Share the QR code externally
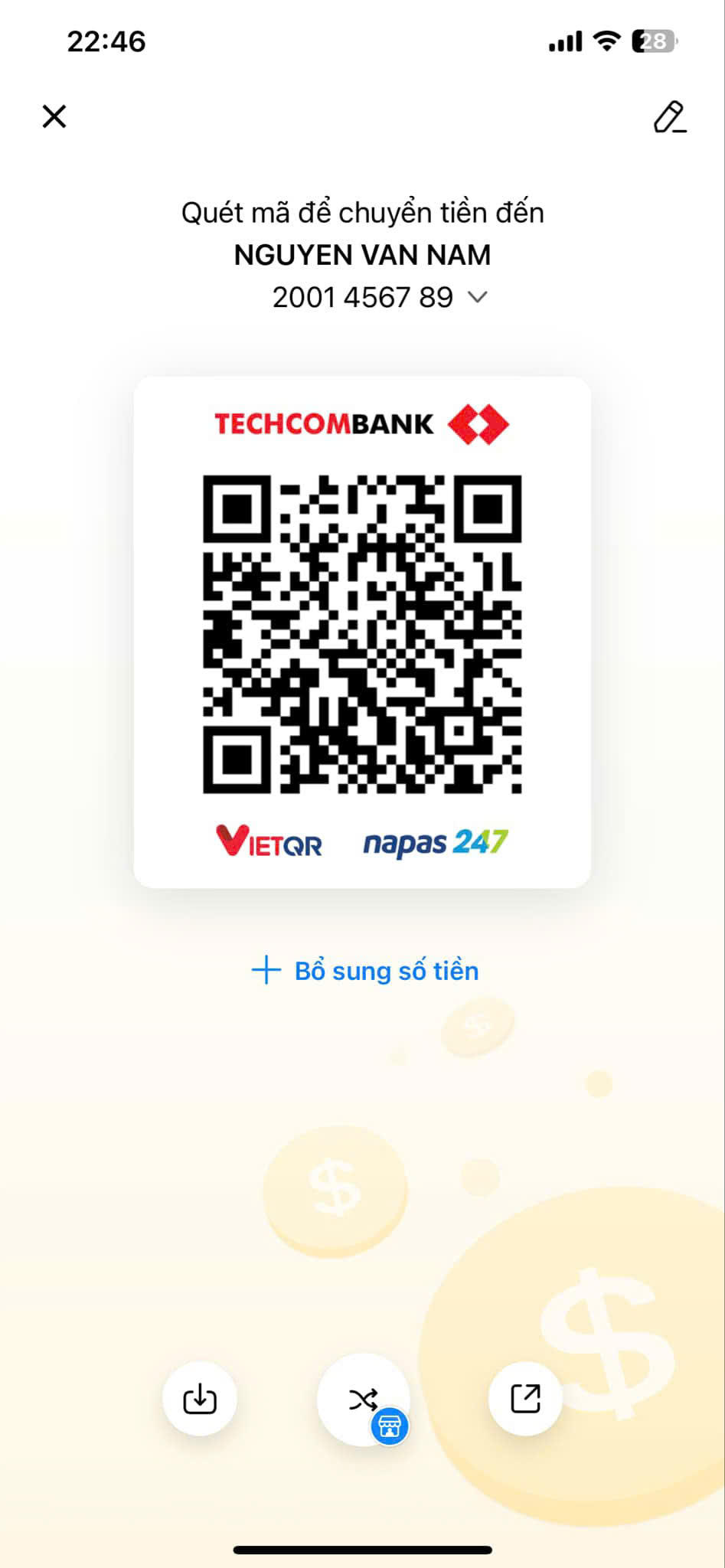 point(525,1399)
